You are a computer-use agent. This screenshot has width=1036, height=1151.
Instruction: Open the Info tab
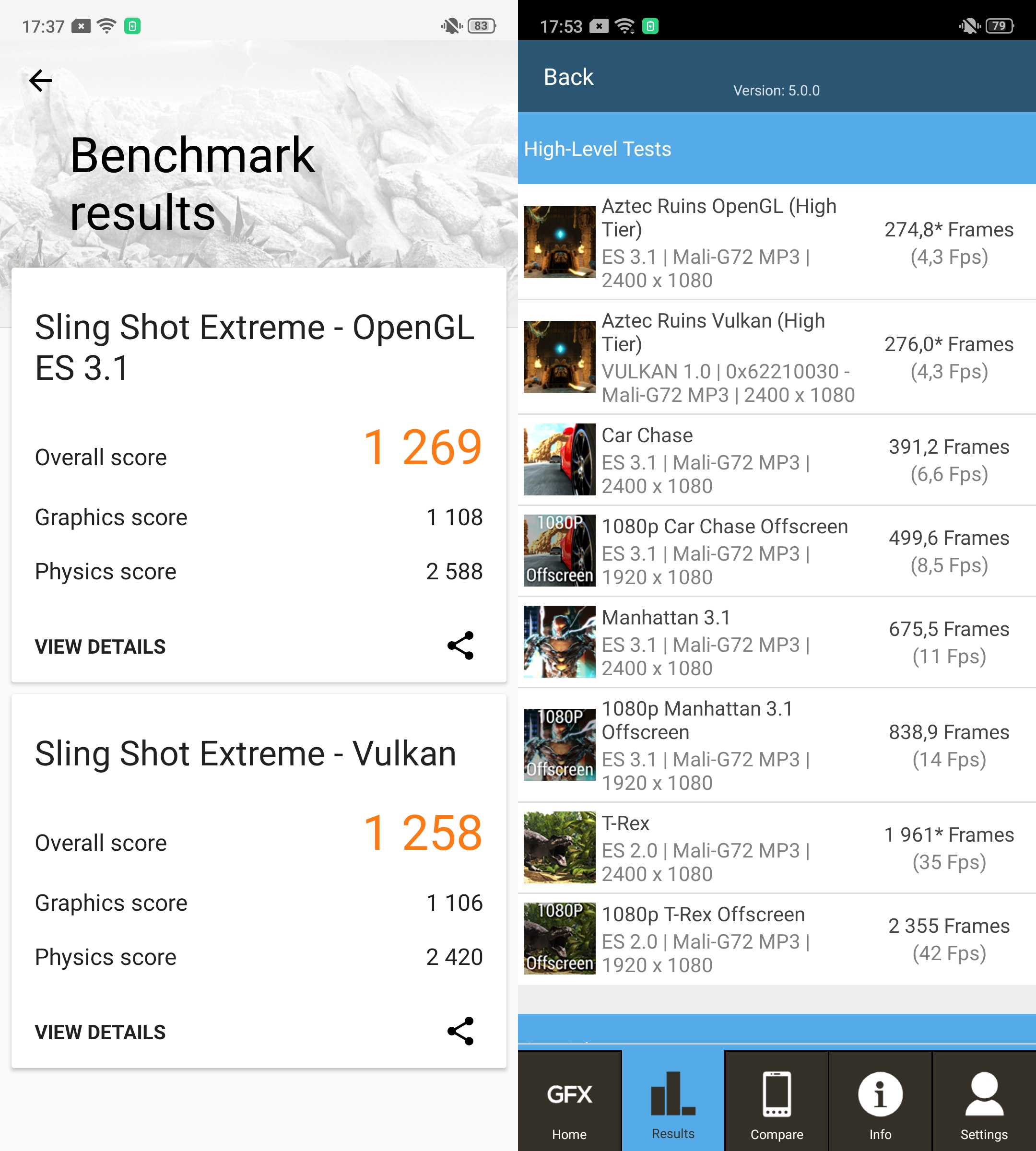click(880, 1102)
